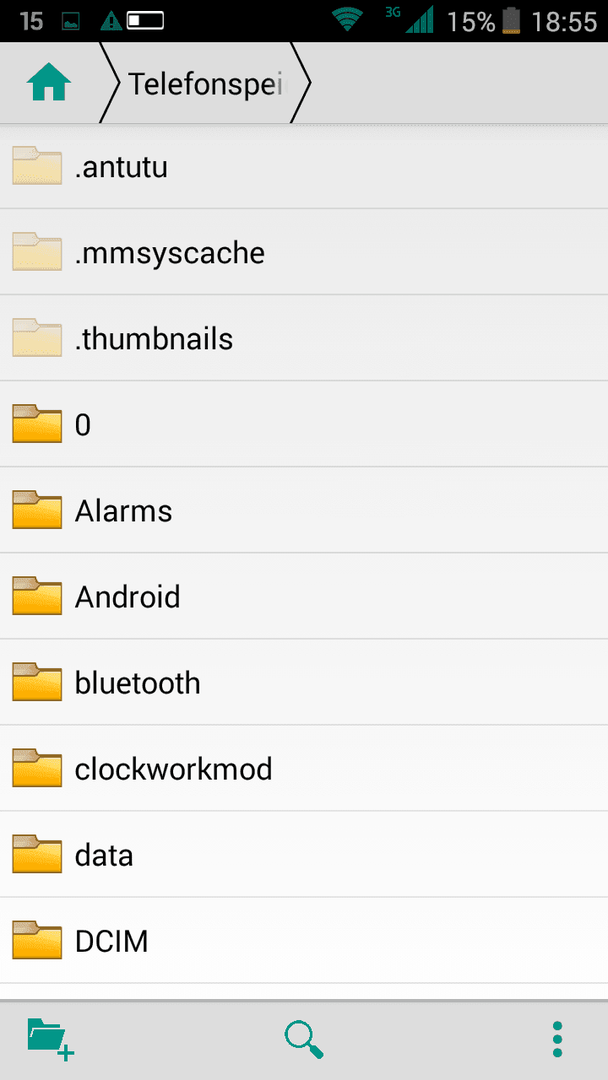Create a new folder
608x1080 pixels.
pos(51,1039)
